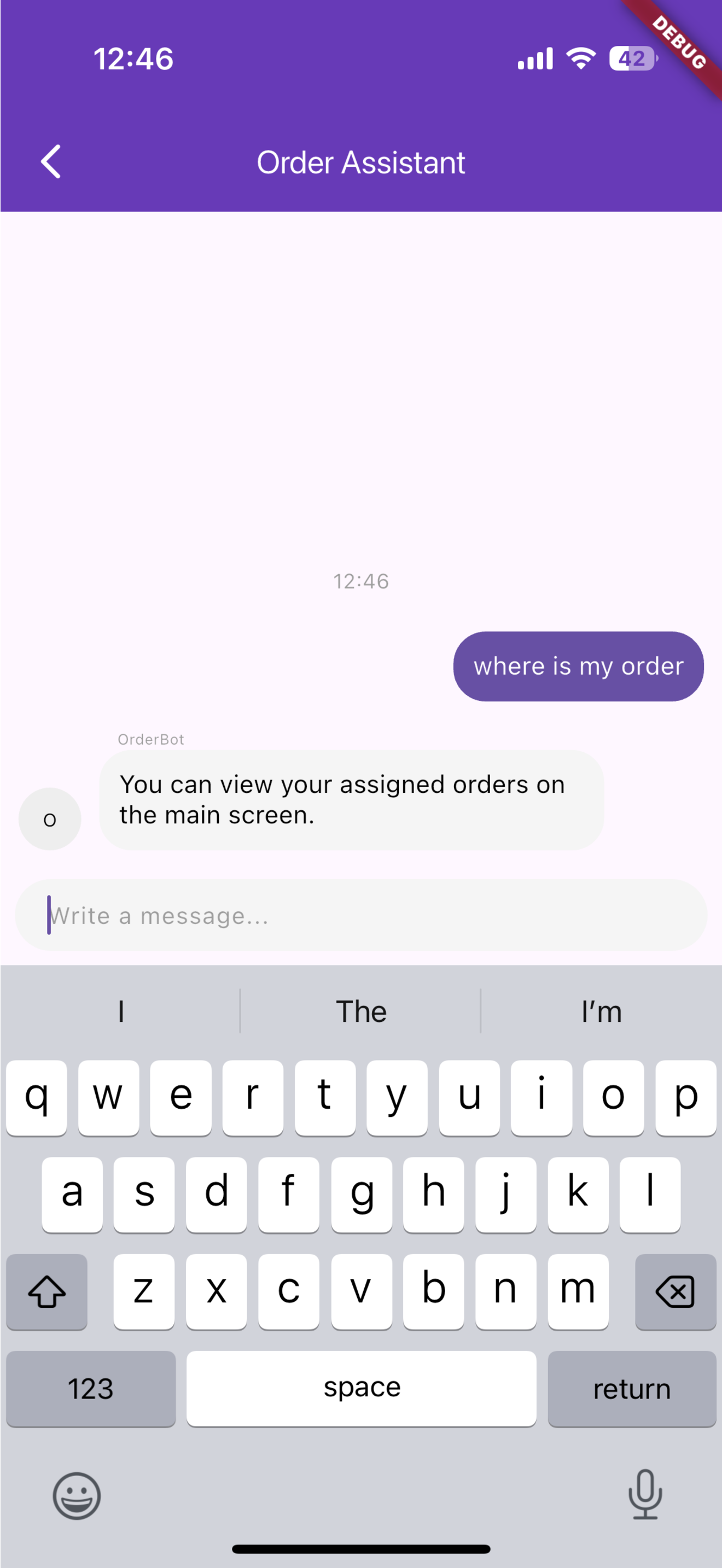Tap the space bar
722x1568 pixels.
point(362,1389)
